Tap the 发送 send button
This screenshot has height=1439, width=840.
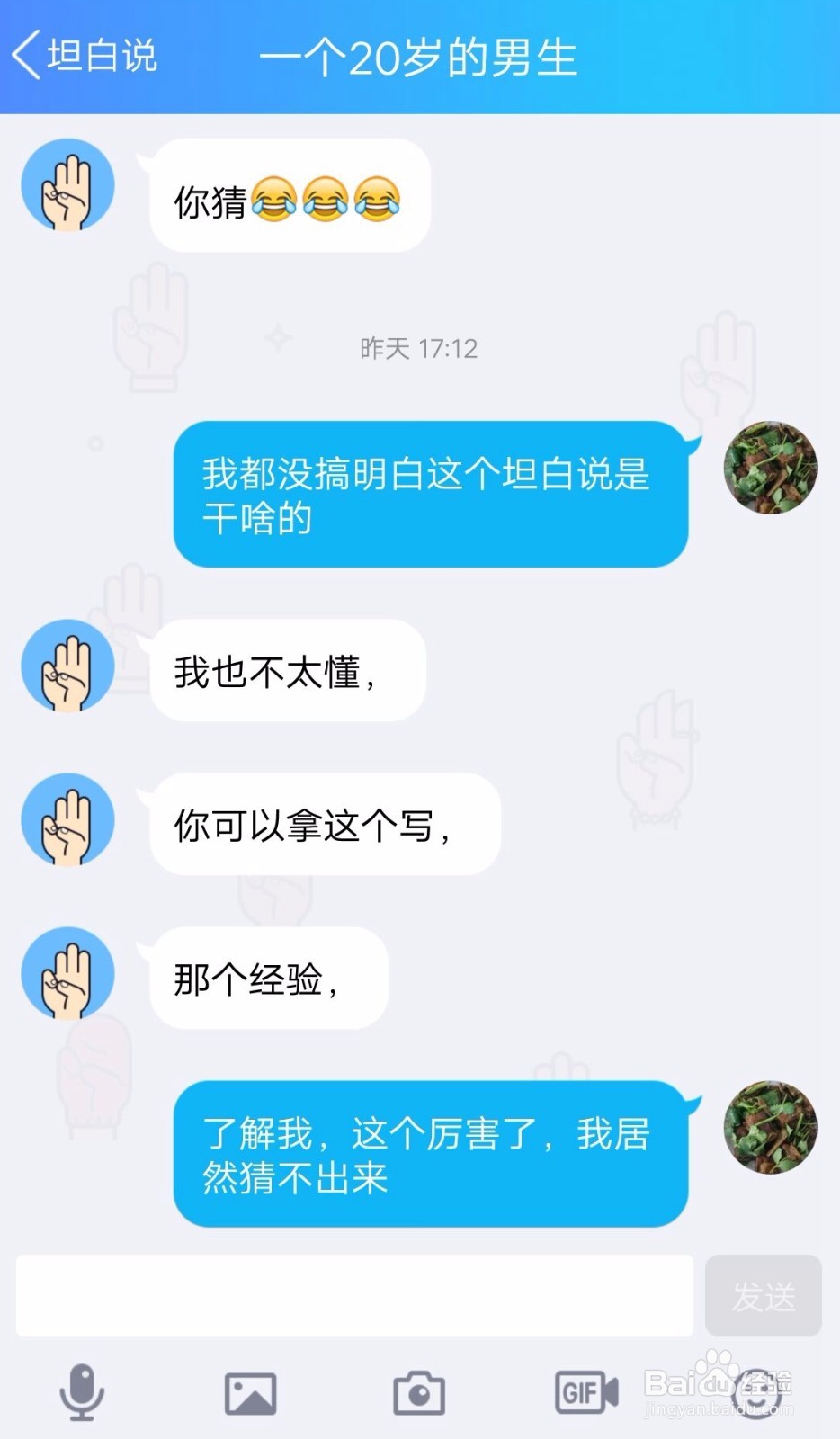(763, 1295)
